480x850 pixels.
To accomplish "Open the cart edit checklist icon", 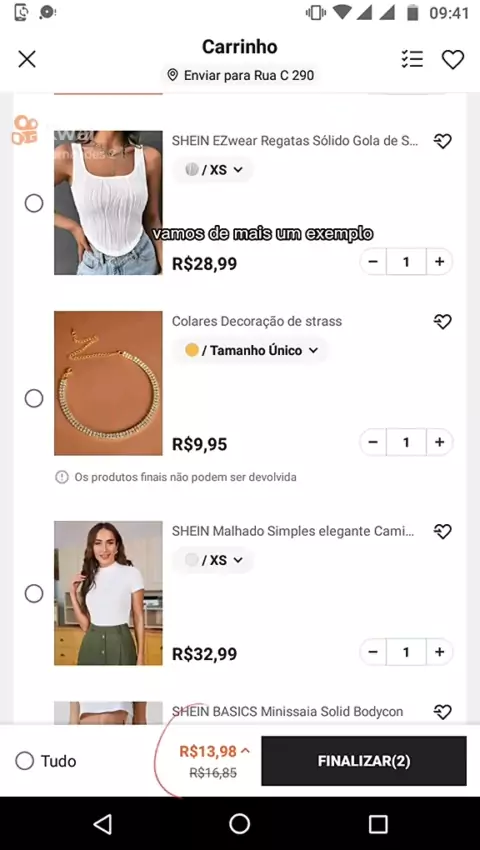I will [x=412, y=59].
